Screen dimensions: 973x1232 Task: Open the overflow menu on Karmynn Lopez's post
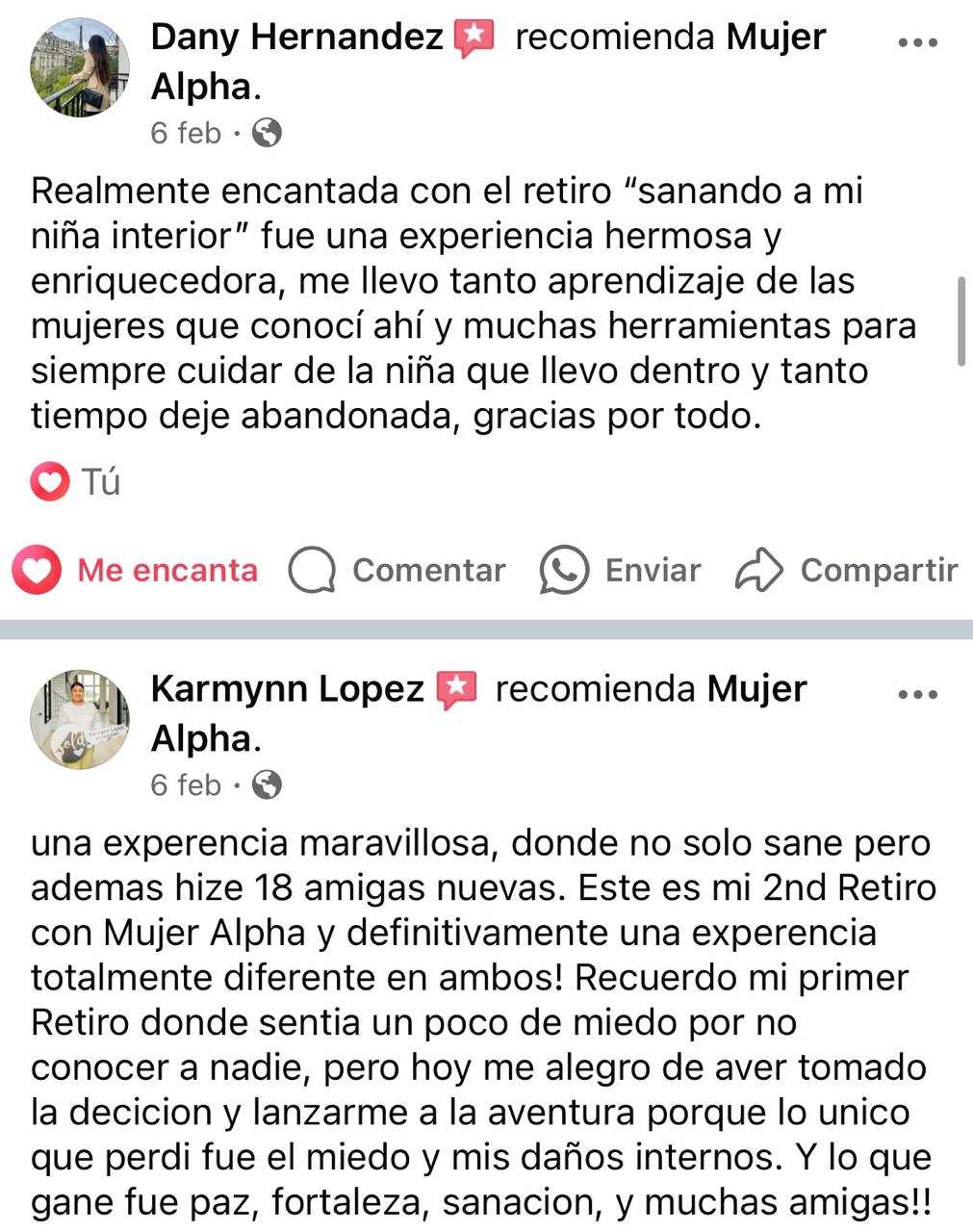point(916,694)
